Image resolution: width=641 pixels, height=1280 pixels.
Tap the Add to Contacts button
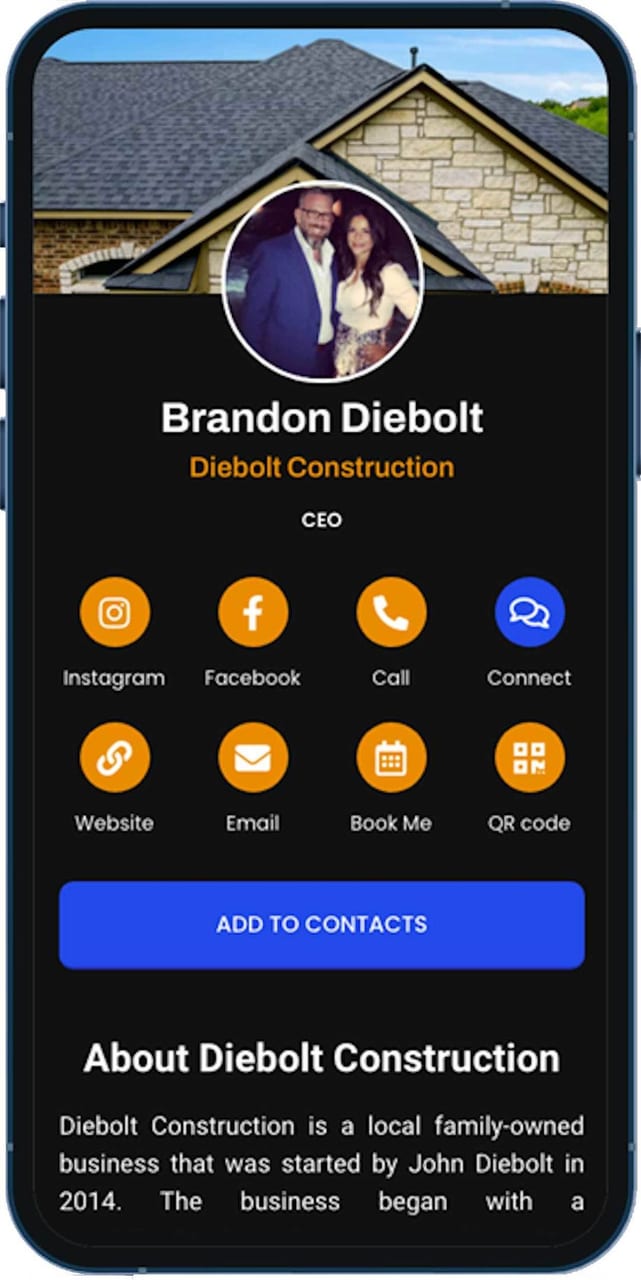tap(321, 924)
